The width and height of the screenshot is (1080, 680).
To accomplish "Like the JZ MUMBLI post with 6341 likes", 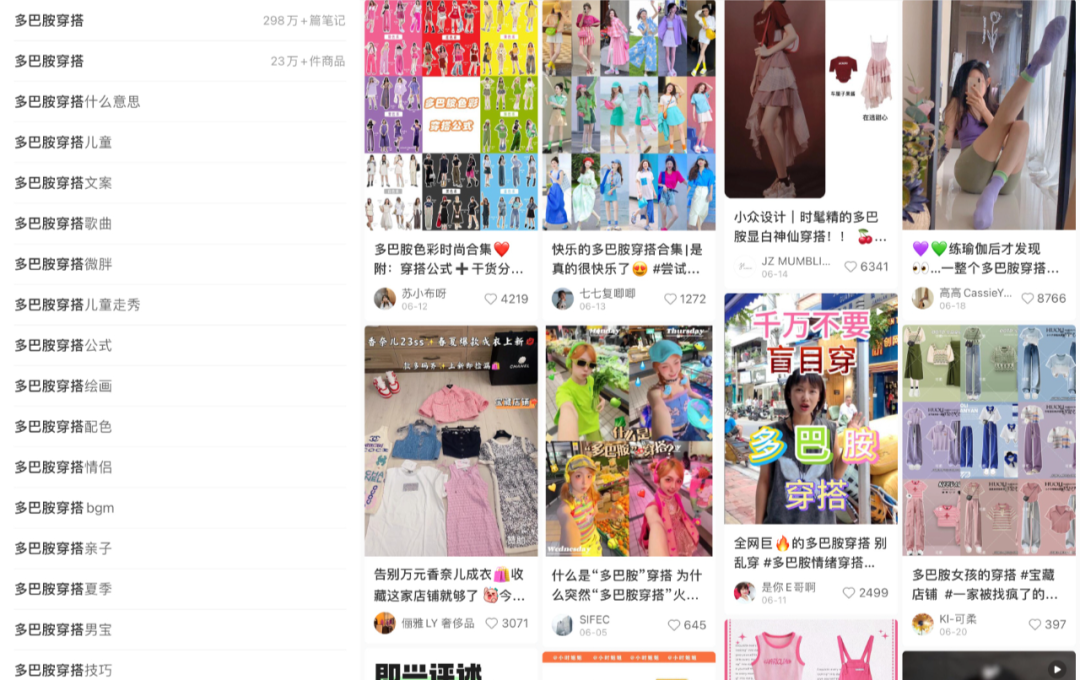I will pyautogui.click(x=851, y=267).
